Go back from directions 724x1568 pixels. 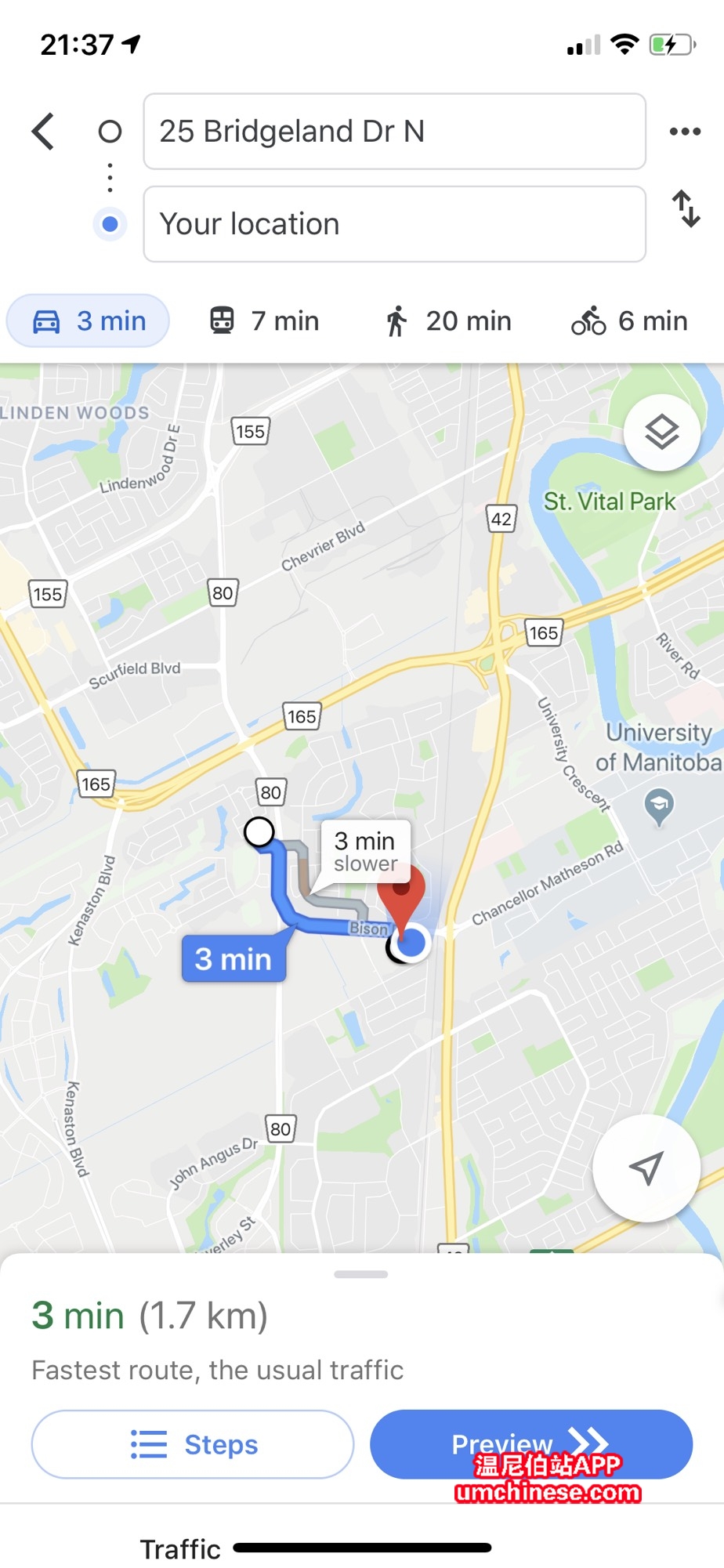click(x=44, y=132)
